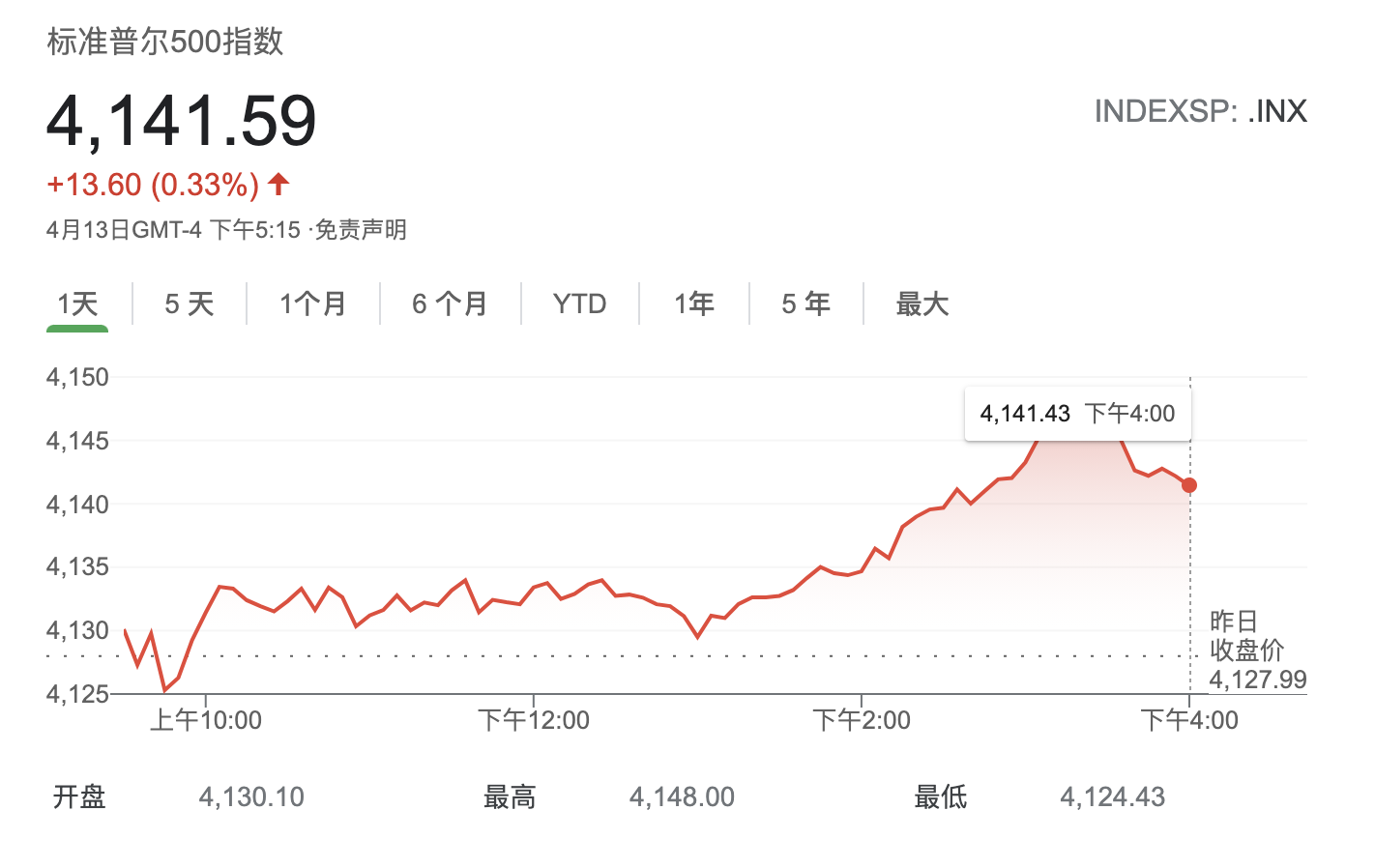
Task: Show the 5 年 chart
Action: click(x=805, y=304)
